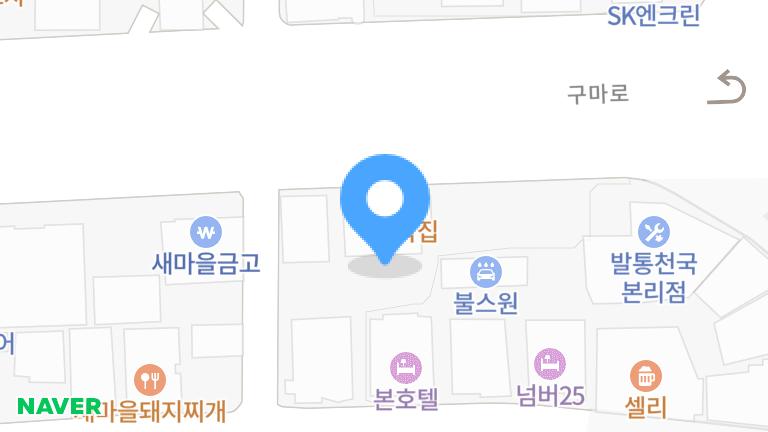The image size is (768, 432).
Task: Select the 넘버25 hotel marker
Action: point(549,363)
